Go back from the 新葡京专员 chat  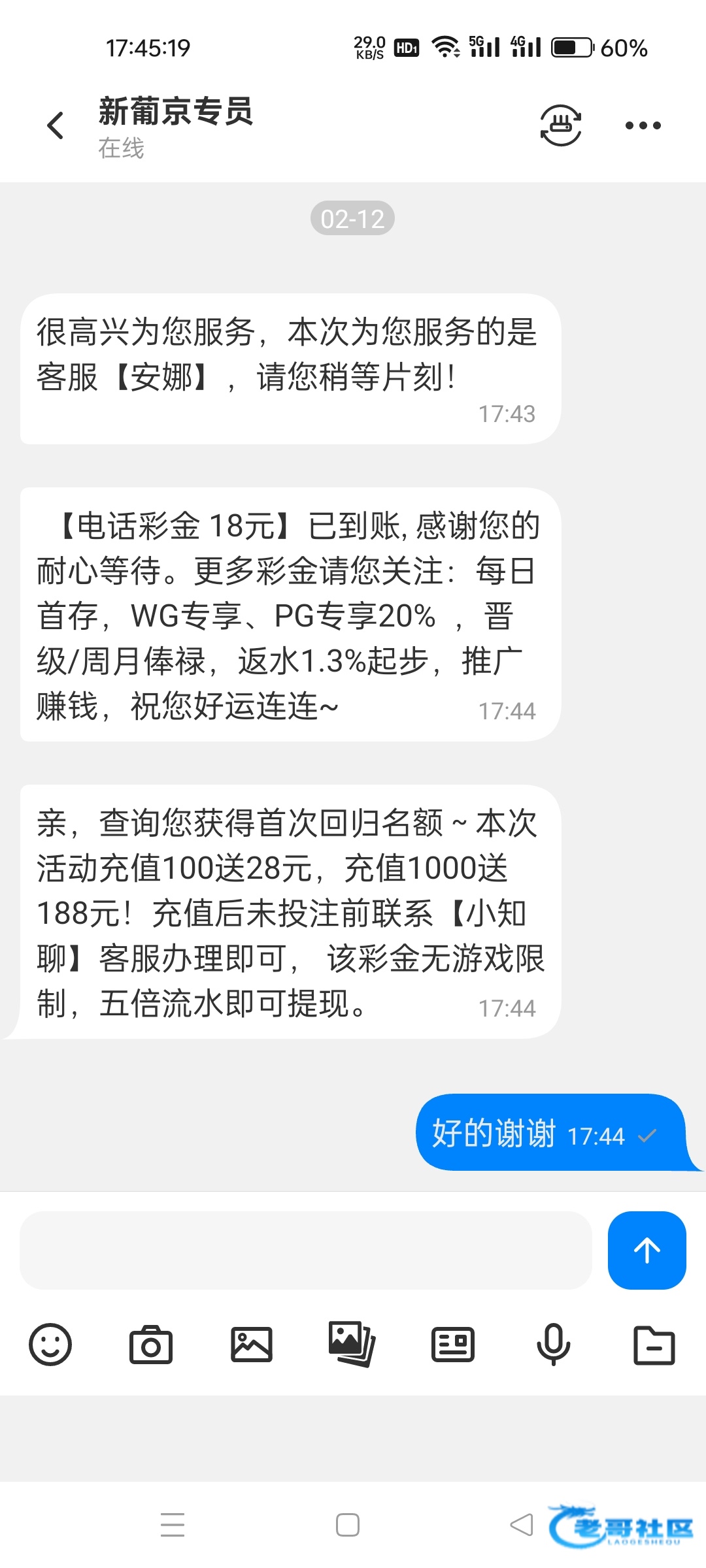[x=56, y=125]
